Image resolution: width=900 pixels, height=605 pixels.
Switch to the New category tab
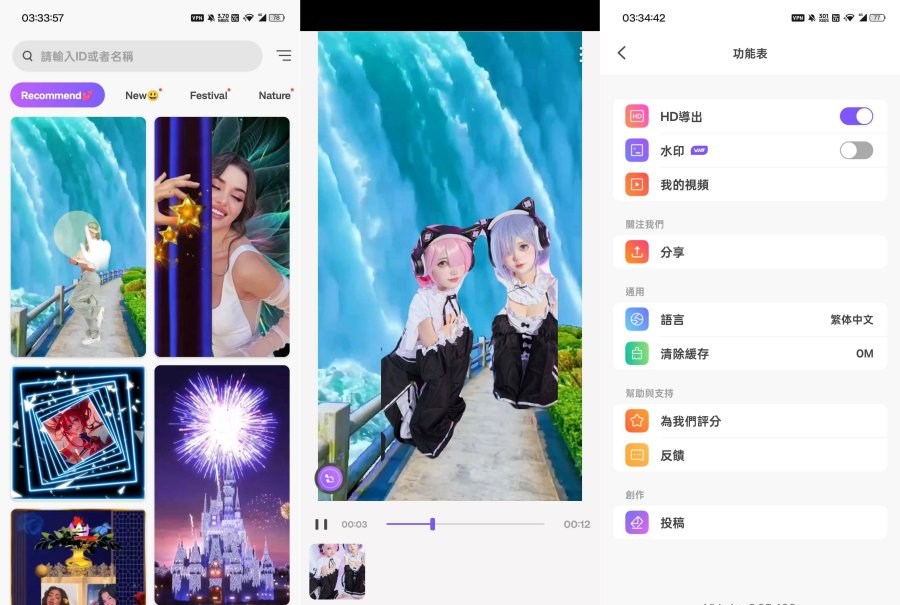click(142, 95)
